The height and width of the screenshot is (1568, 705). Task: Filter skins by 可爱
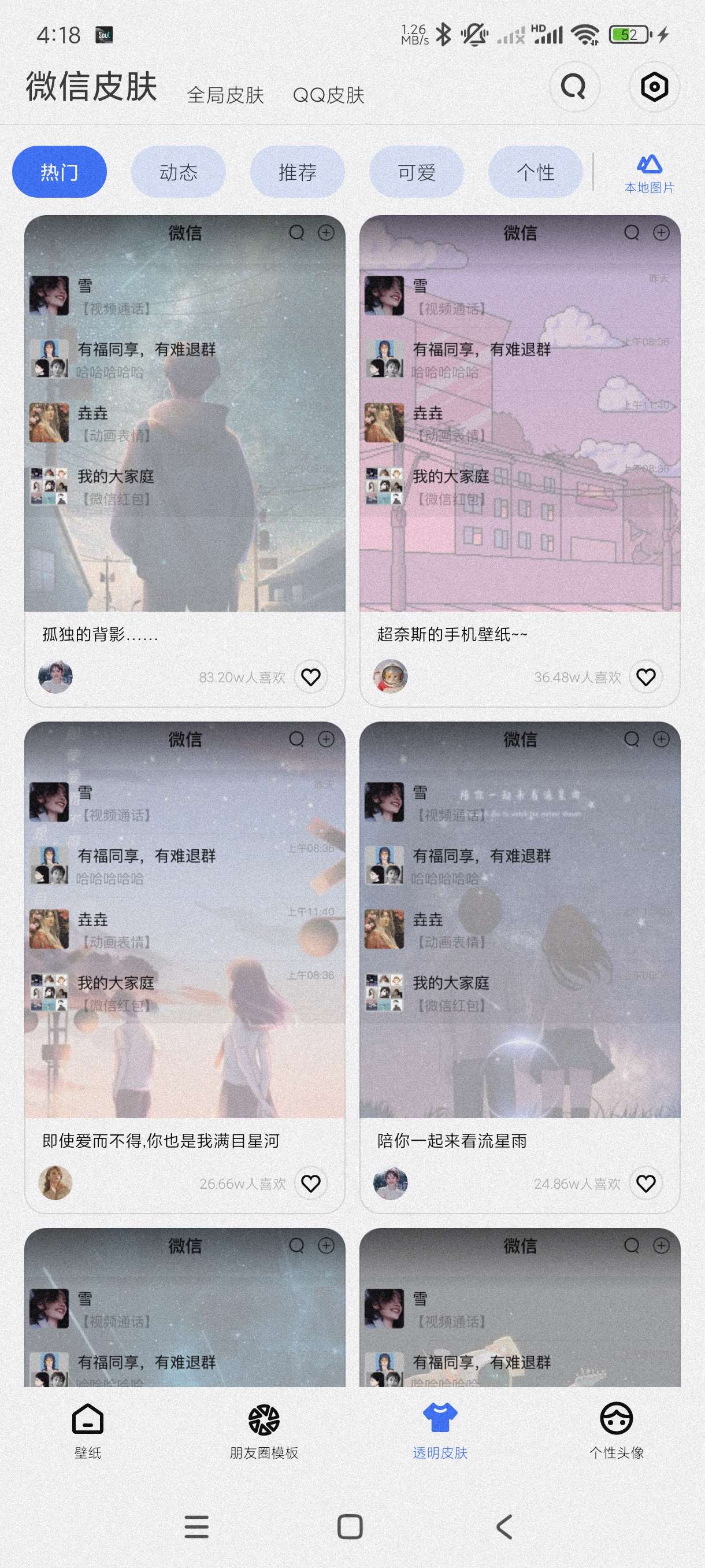417,172
